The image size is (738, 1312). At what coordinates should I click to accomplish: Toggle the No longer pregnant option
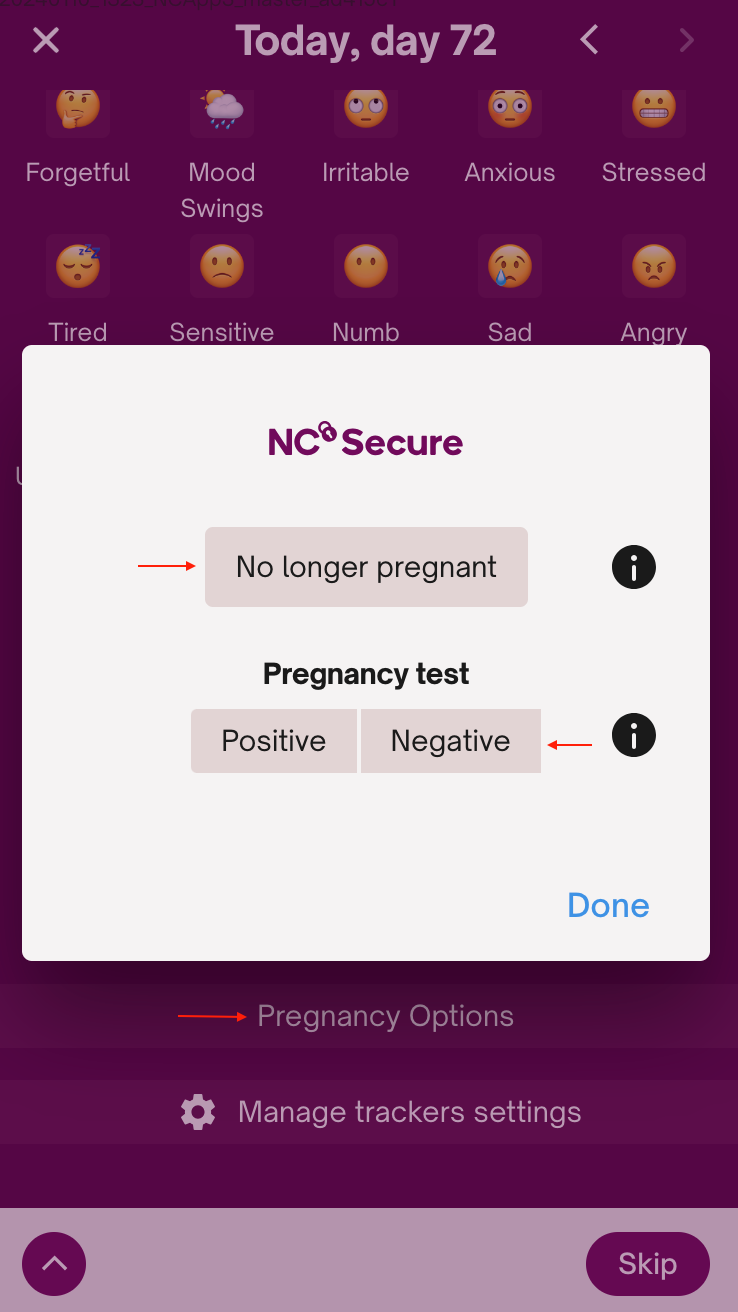pyautogui.click(x=365, y=567)
